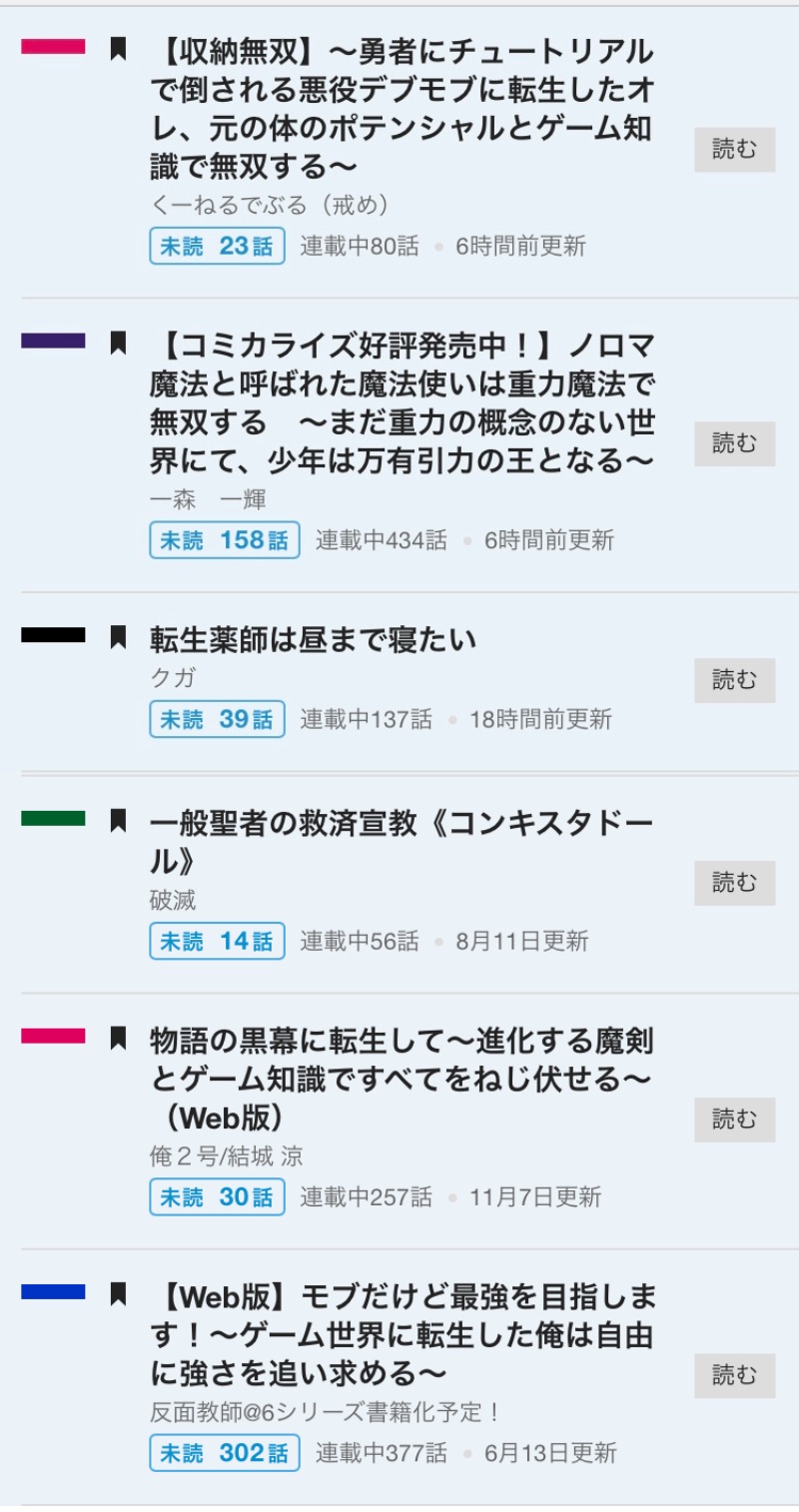The height and width of the screenshot is (1512, 799).
Task: Tap bookmark icon beside 【Web版】モブだけど最強
Action: click(118, 1294)
